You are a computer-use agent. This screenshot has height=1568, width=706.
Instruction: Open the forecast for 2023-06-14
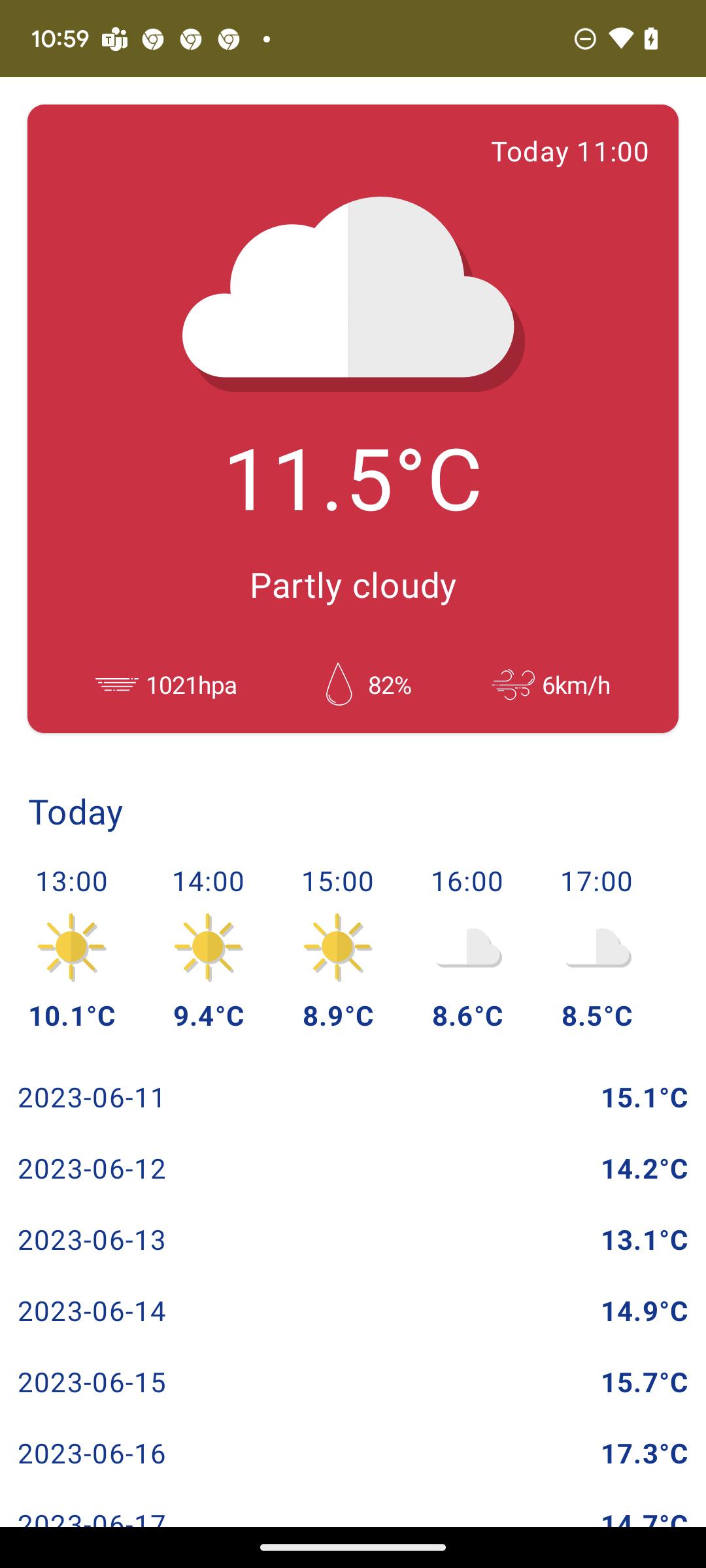coord(353,1311)
